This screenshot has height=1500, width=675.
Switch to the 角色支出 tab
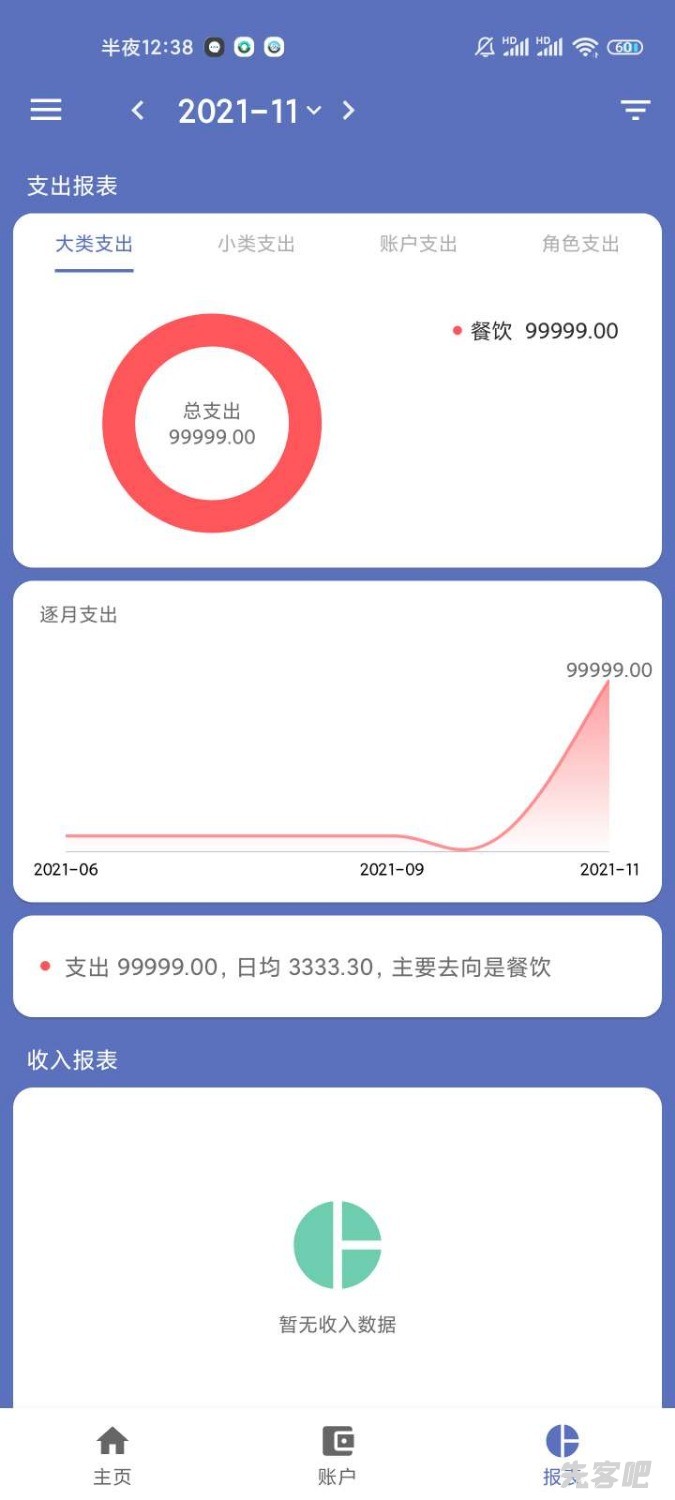[580, 244]
